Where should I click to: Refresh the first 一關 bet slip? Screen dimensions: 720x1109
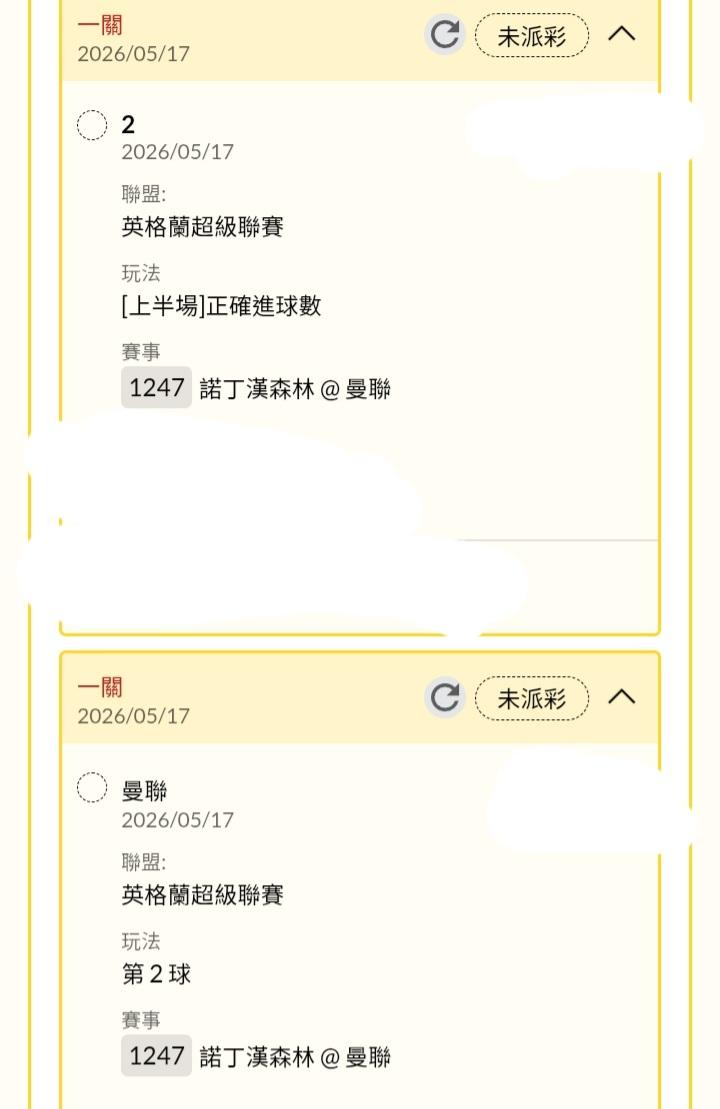coord(445,34)
